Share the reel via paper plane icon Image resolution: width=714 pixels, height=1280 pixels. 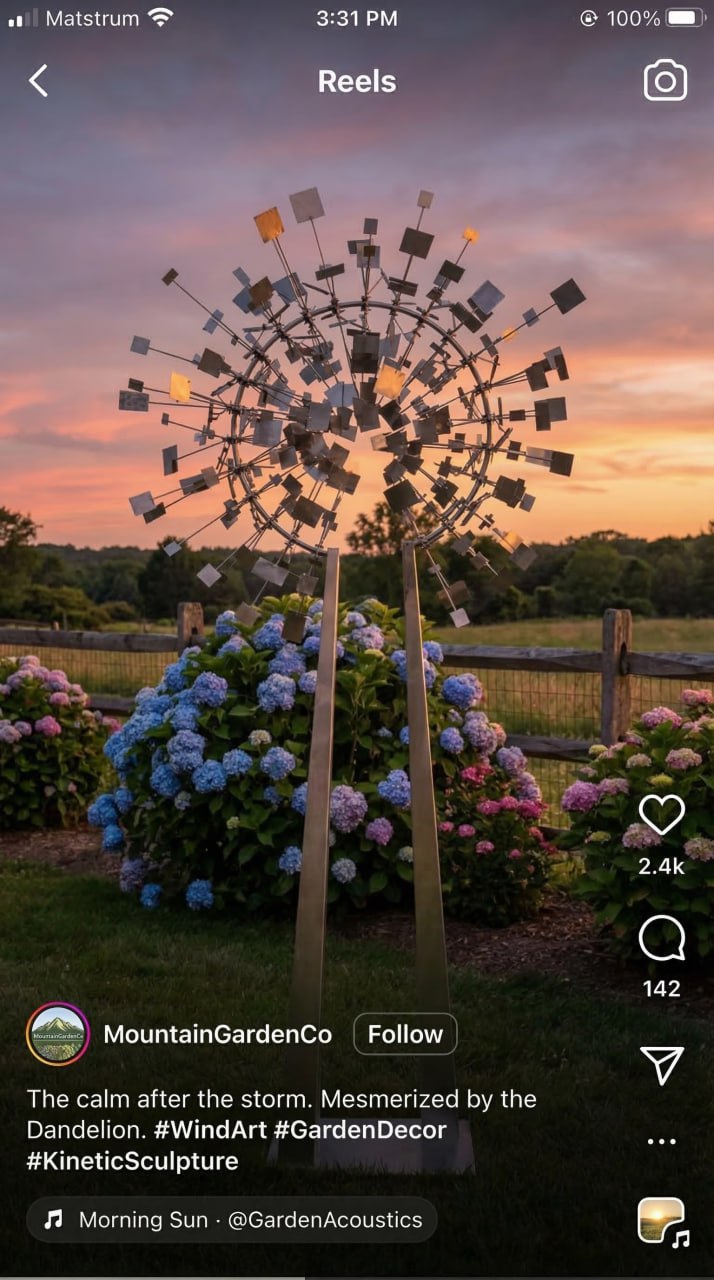[661, 1065]
